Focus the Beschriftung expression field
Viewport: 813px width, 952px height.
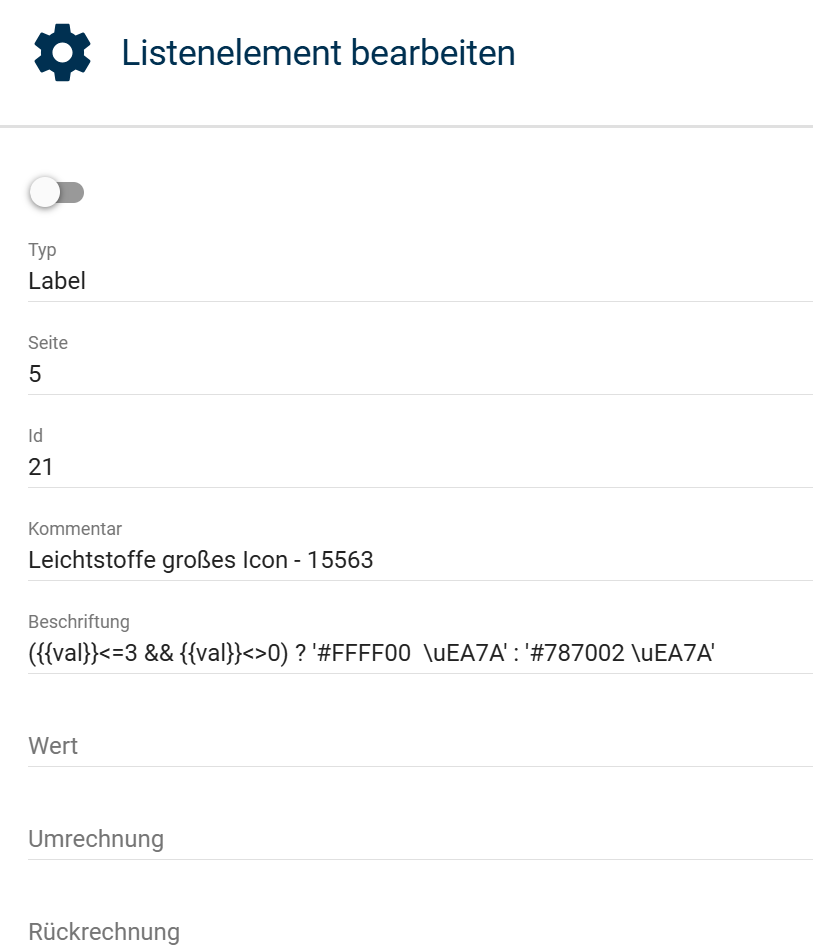(x=420, y=654)
